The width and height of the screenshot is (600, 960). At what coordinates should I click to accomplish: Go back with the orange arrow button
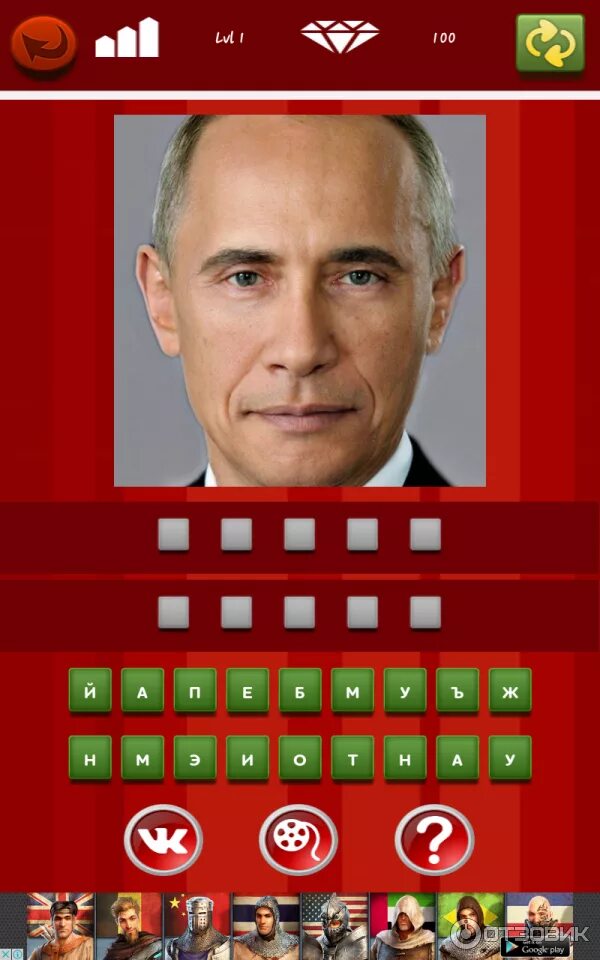(43, 45)
